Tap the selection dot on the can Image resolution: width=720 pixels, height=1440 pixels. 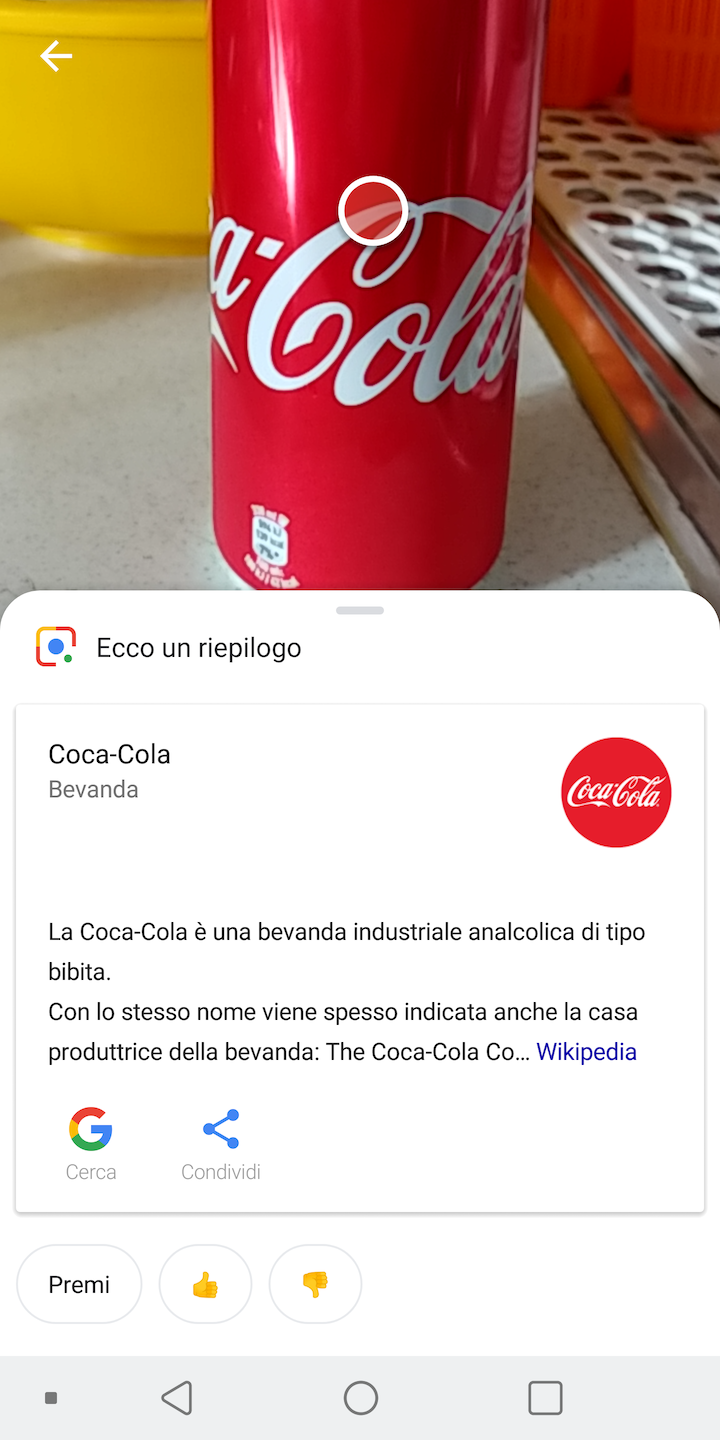coord(372,211)
